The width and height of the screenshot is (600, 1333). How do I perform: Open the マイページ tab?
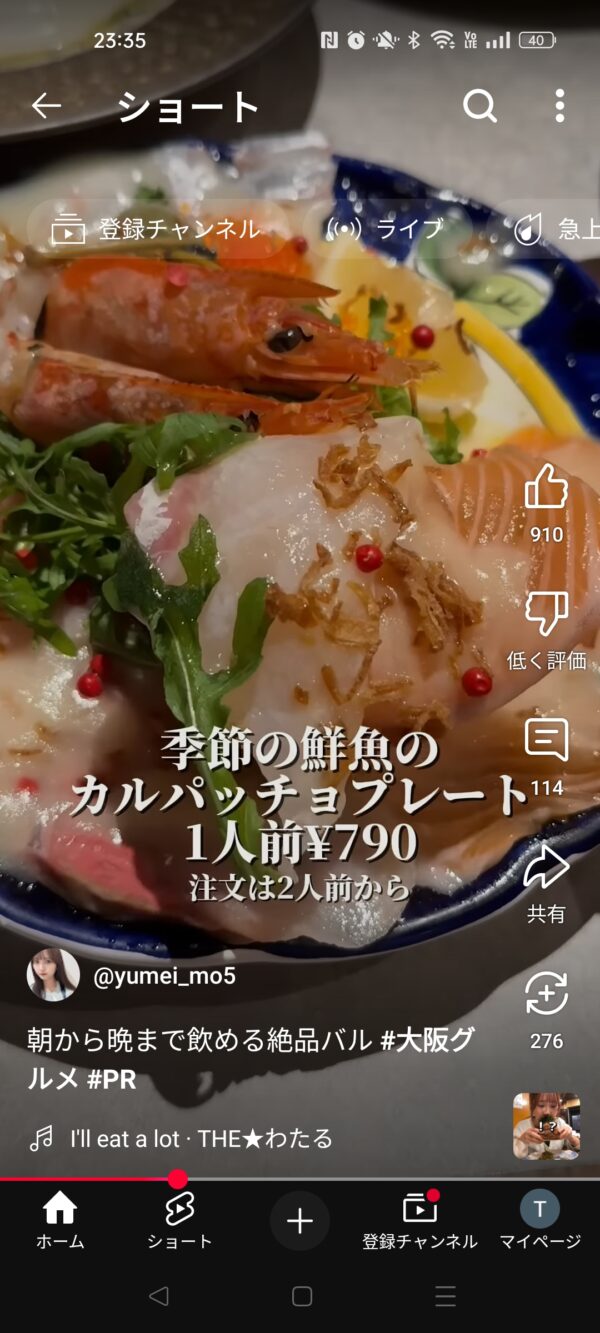point(540,1221)
